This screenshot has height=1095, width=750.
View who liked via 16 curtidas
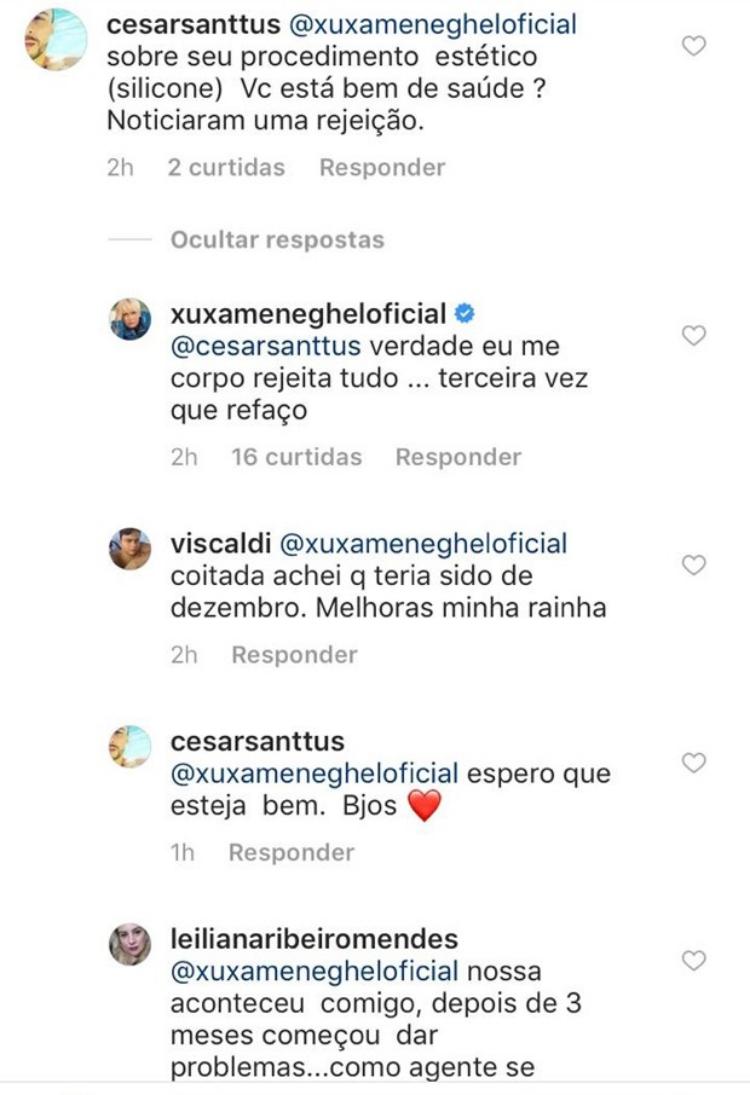[x=296, y=457]
